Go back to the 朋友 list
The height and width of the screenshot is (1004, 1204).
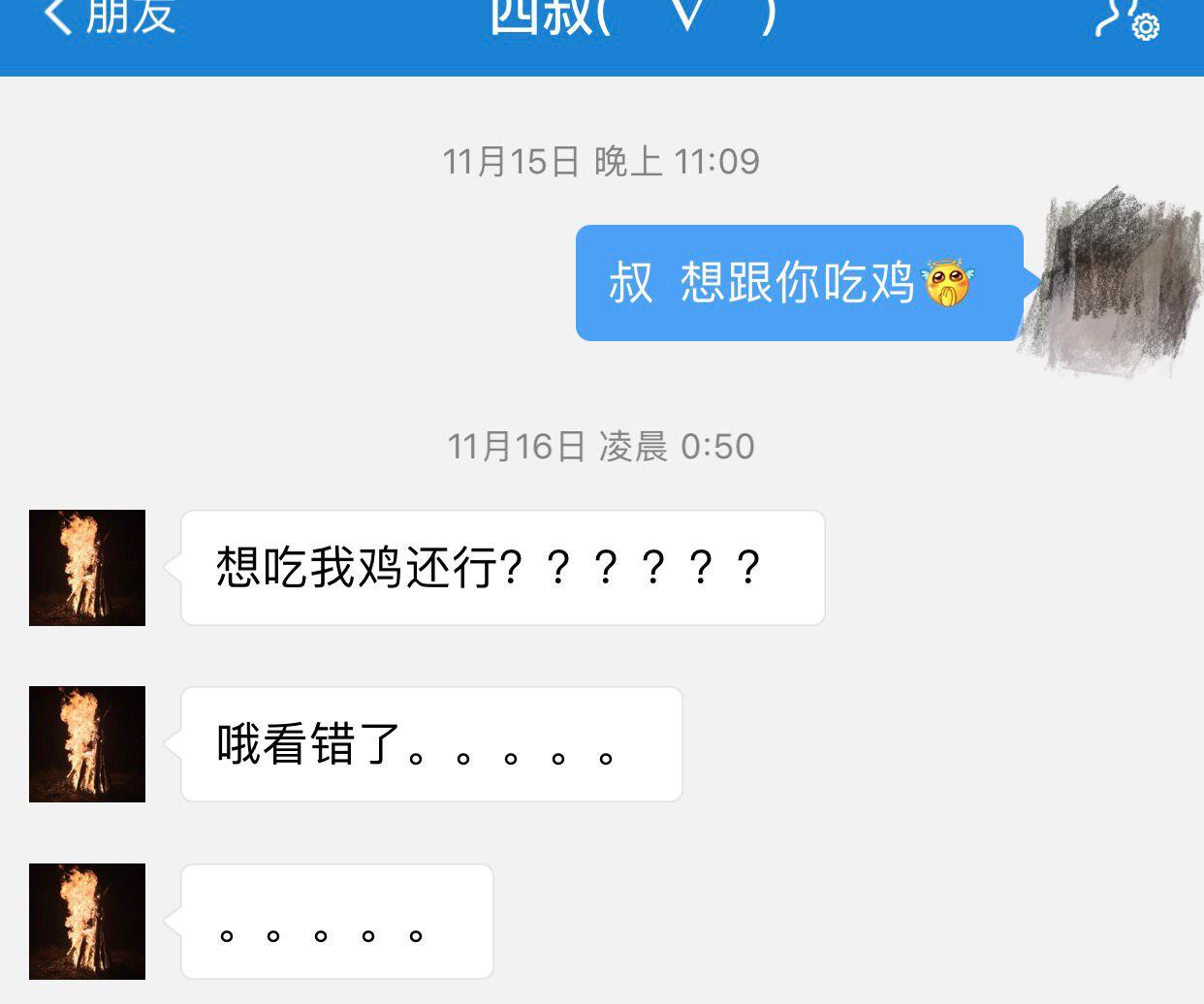click(109, 17)
